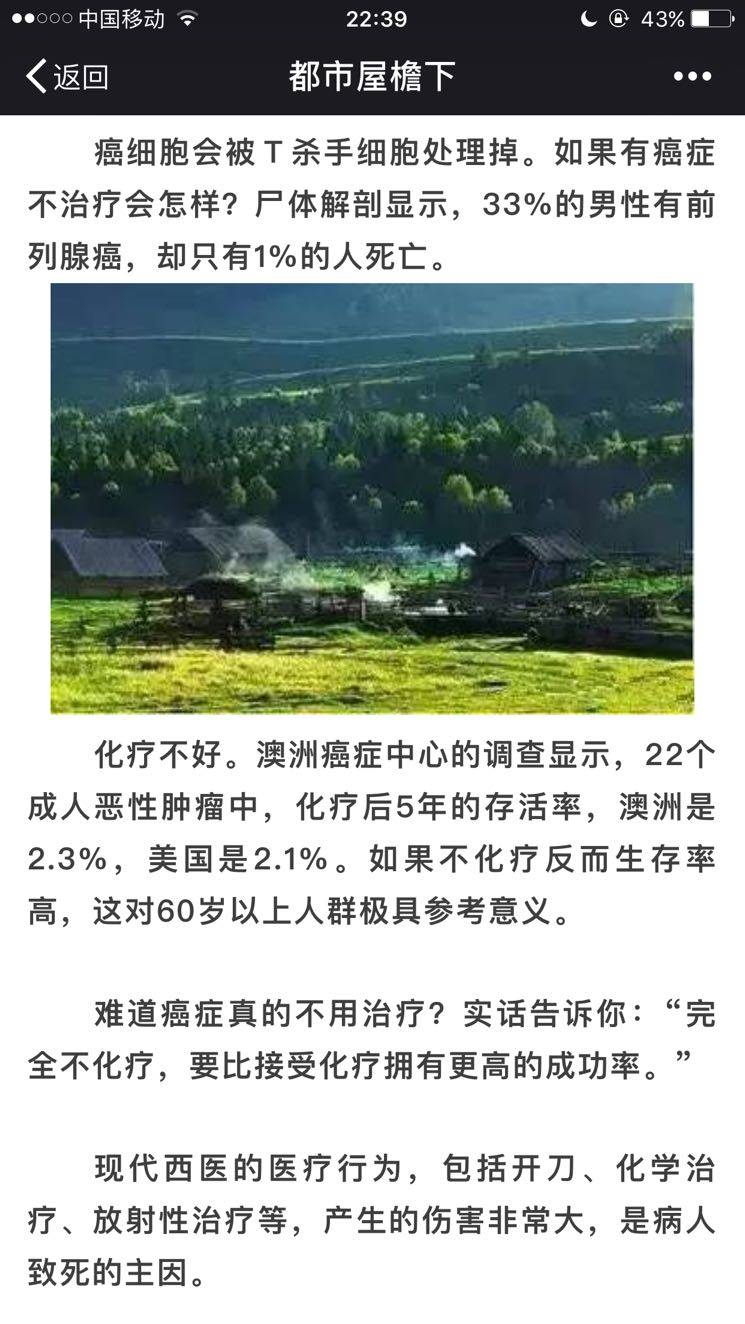745x1324 pixels.
Task: Go back with the 返回 button
Action: tap(66, 77)
